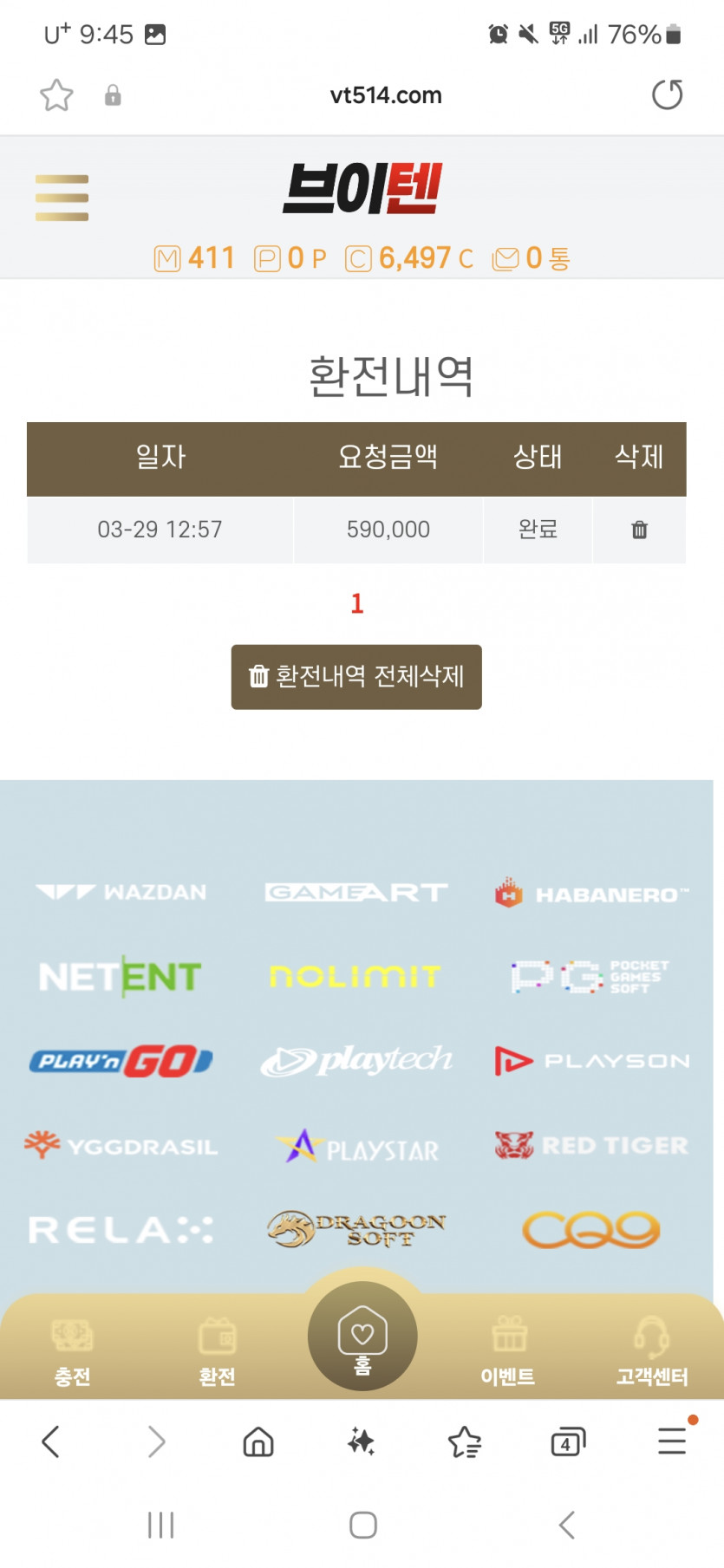
Task: Open browser home page
Action: pos(258,1442)
